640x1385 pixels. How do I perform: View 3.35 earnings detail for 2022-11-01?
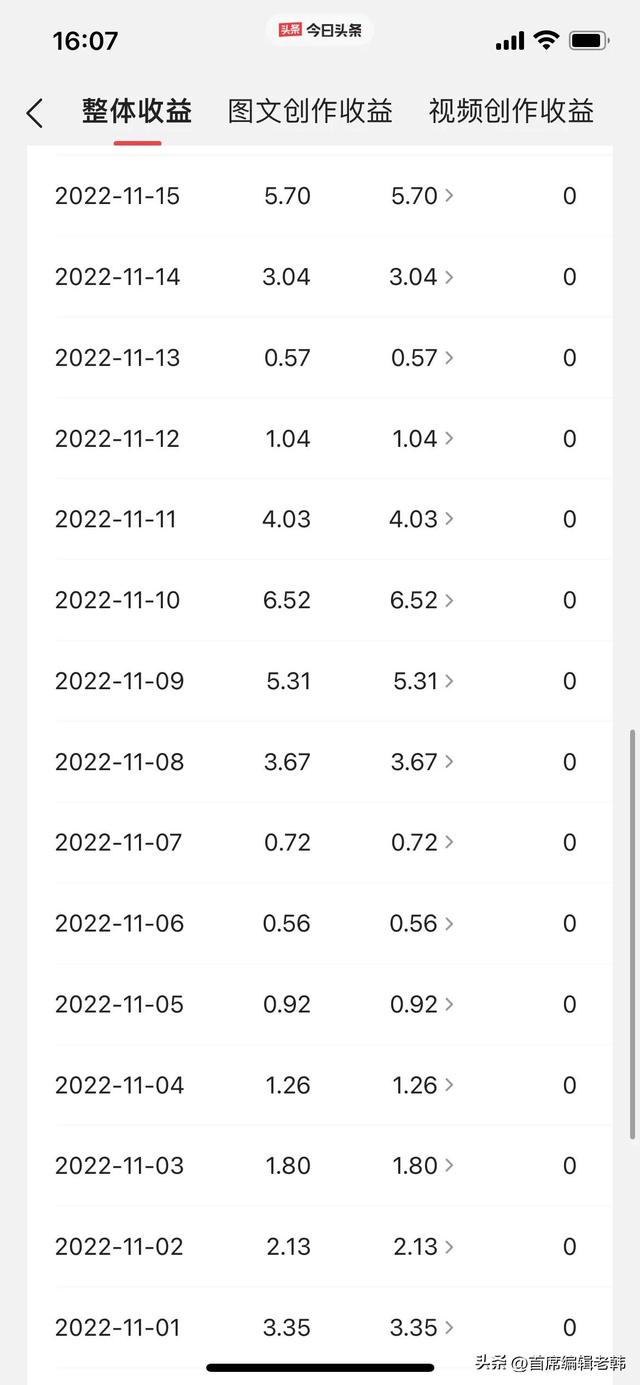point(422,1328)
